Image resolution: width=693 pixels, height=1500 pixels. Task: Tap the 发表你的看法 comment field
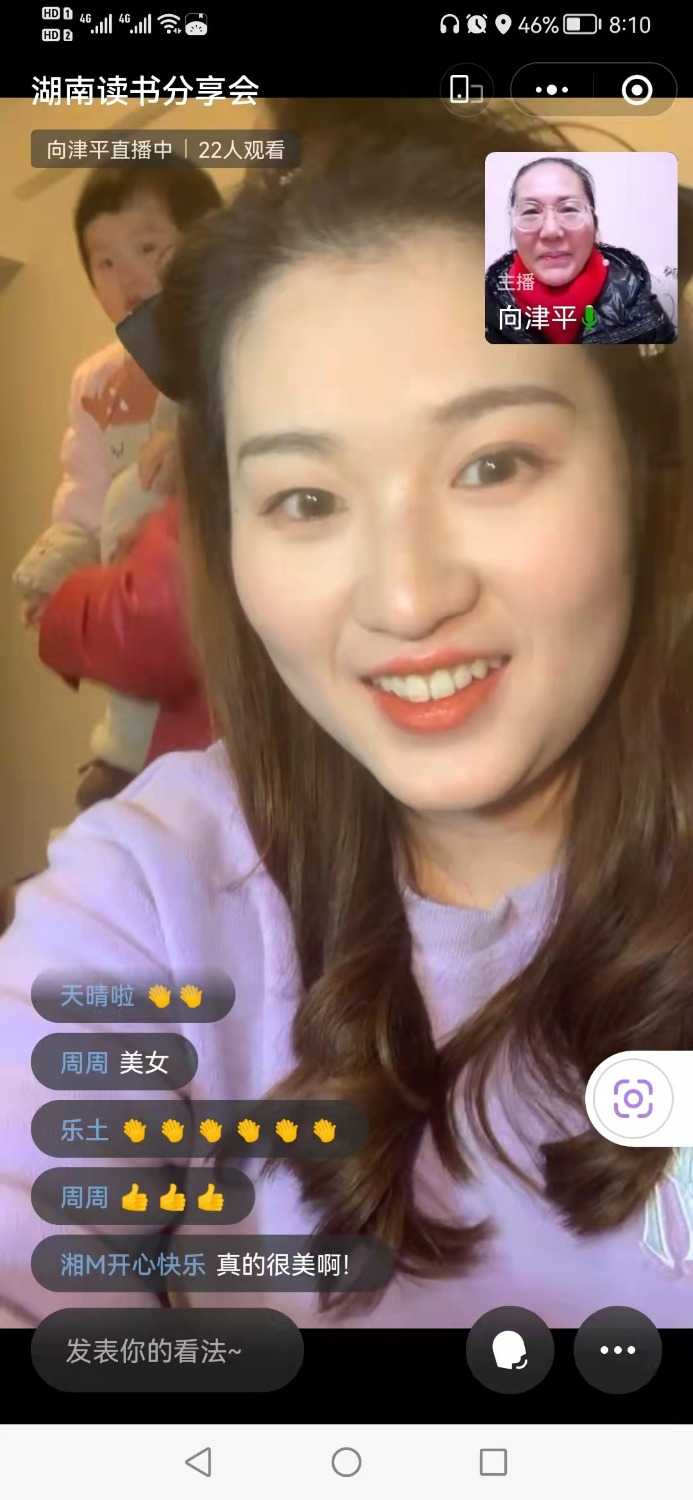click(167, 1351)
